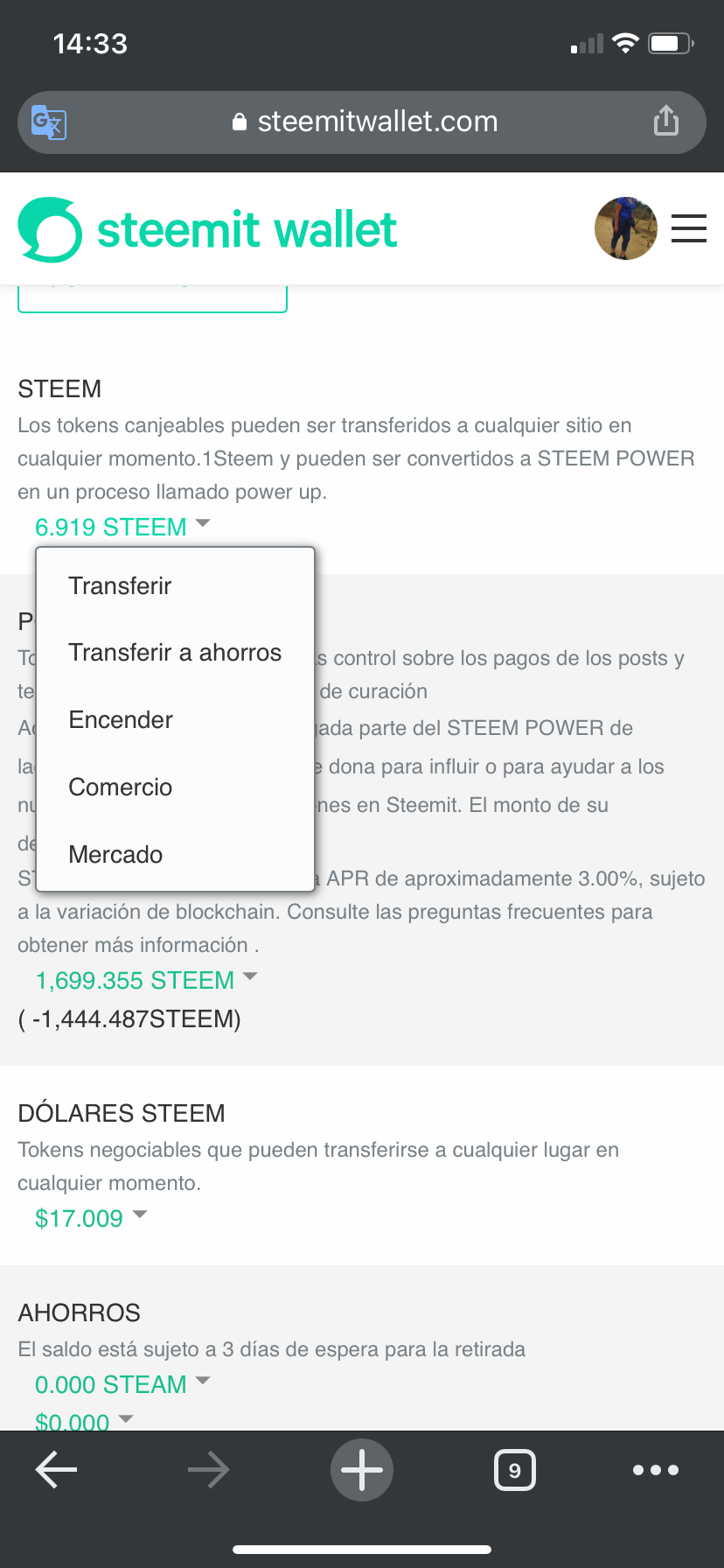This screenshot has height=1568, width=724.
Task: Expand the 0.000 STEAM savings dropdown
Action: coord(122,1384)
